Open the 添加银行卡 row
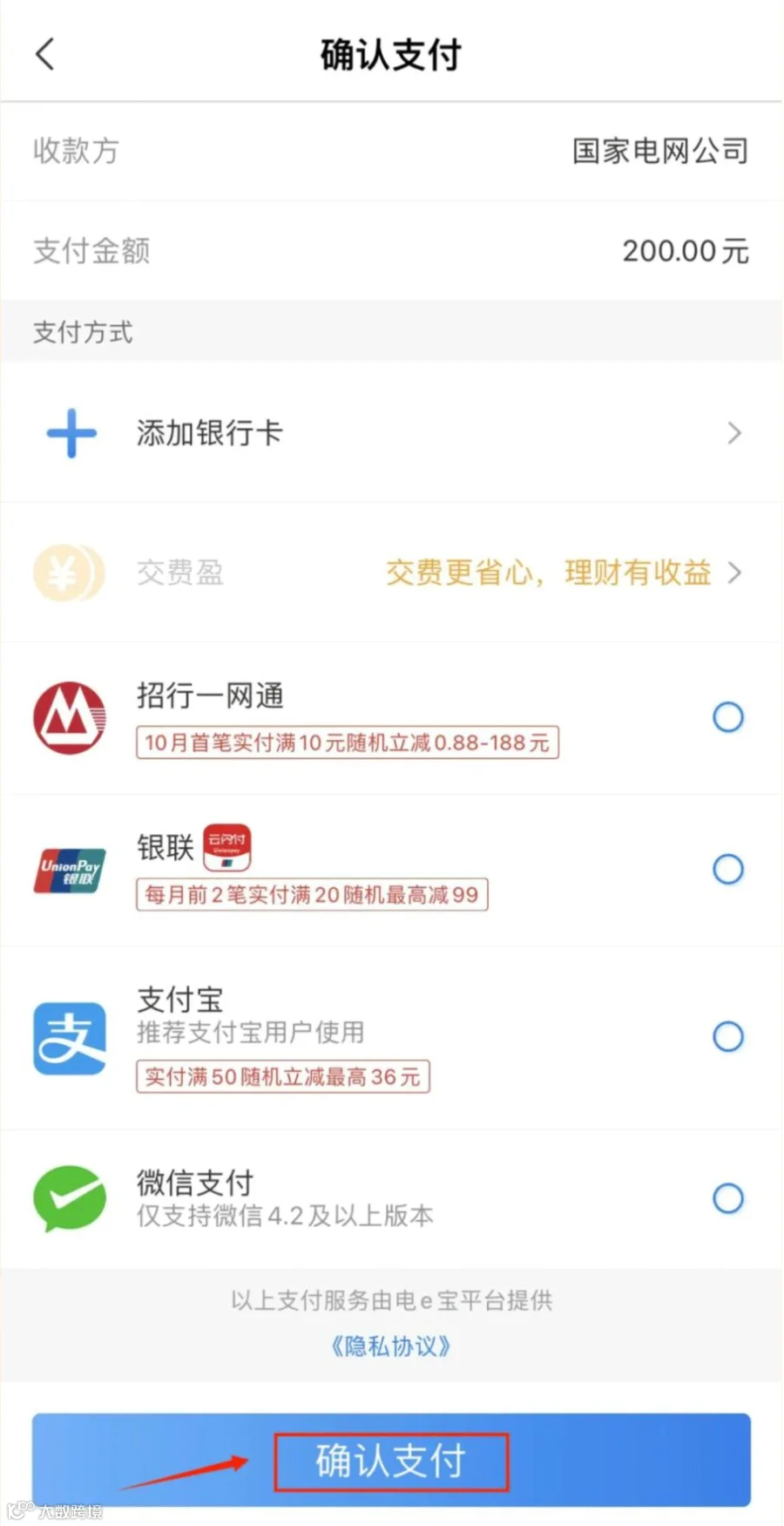The height and width of the screenshot is (1526, 784). click(391, 432)
